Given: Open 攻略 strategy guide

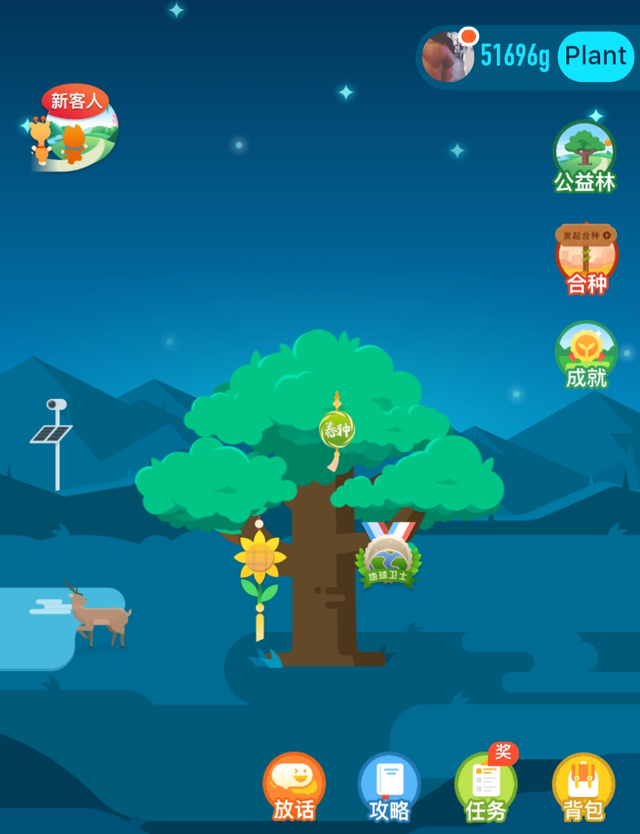Looking at the screenshot, I should click(389, 786).
